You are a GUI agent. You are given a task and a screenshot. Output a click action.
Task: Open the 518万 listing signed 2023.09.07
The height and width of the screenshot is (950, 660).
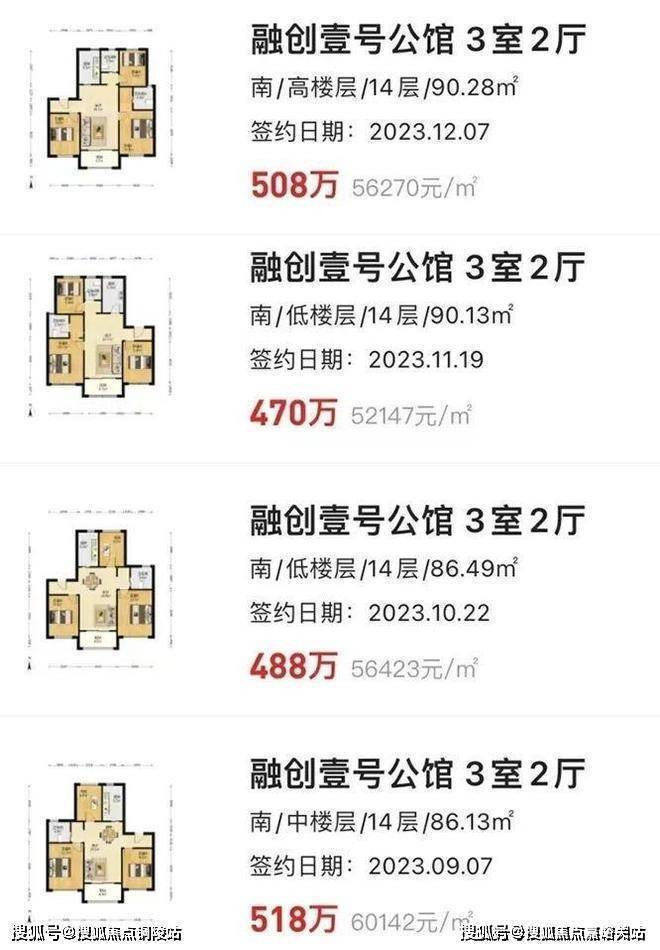pos(416,774)
